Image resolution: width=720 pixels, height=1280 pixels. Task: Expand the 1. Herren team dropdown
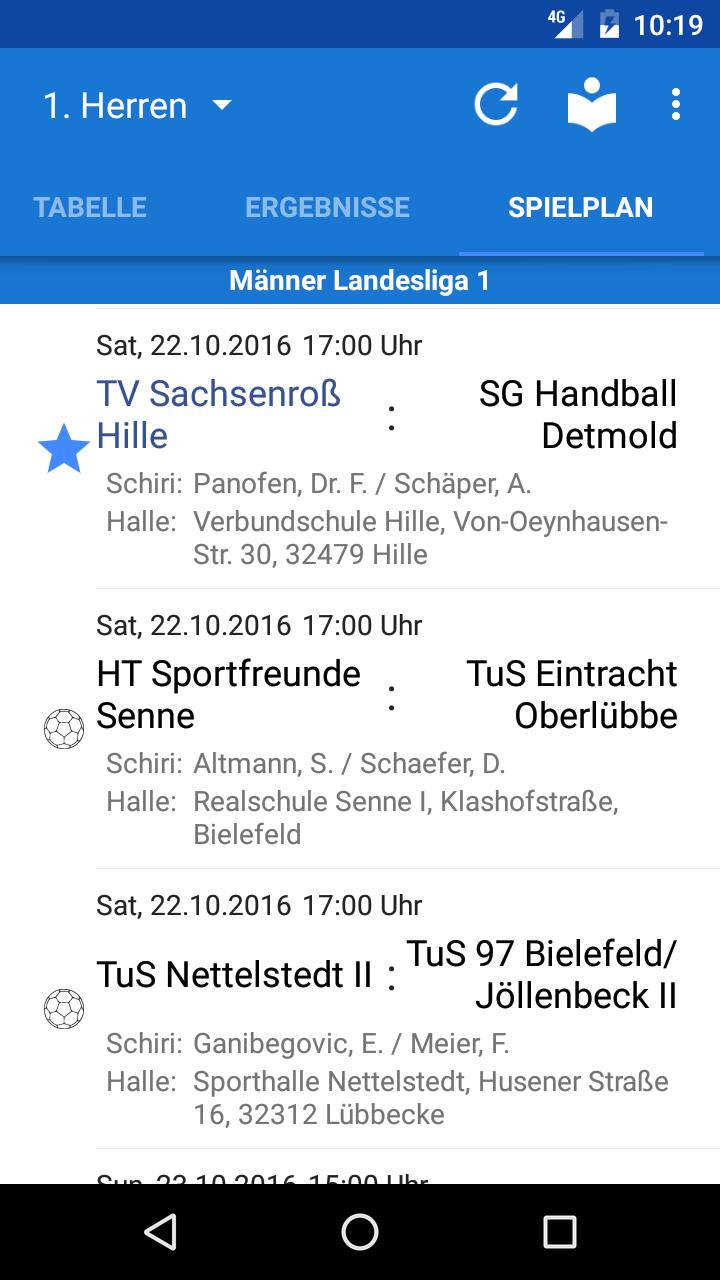click(x=137, y=106)
